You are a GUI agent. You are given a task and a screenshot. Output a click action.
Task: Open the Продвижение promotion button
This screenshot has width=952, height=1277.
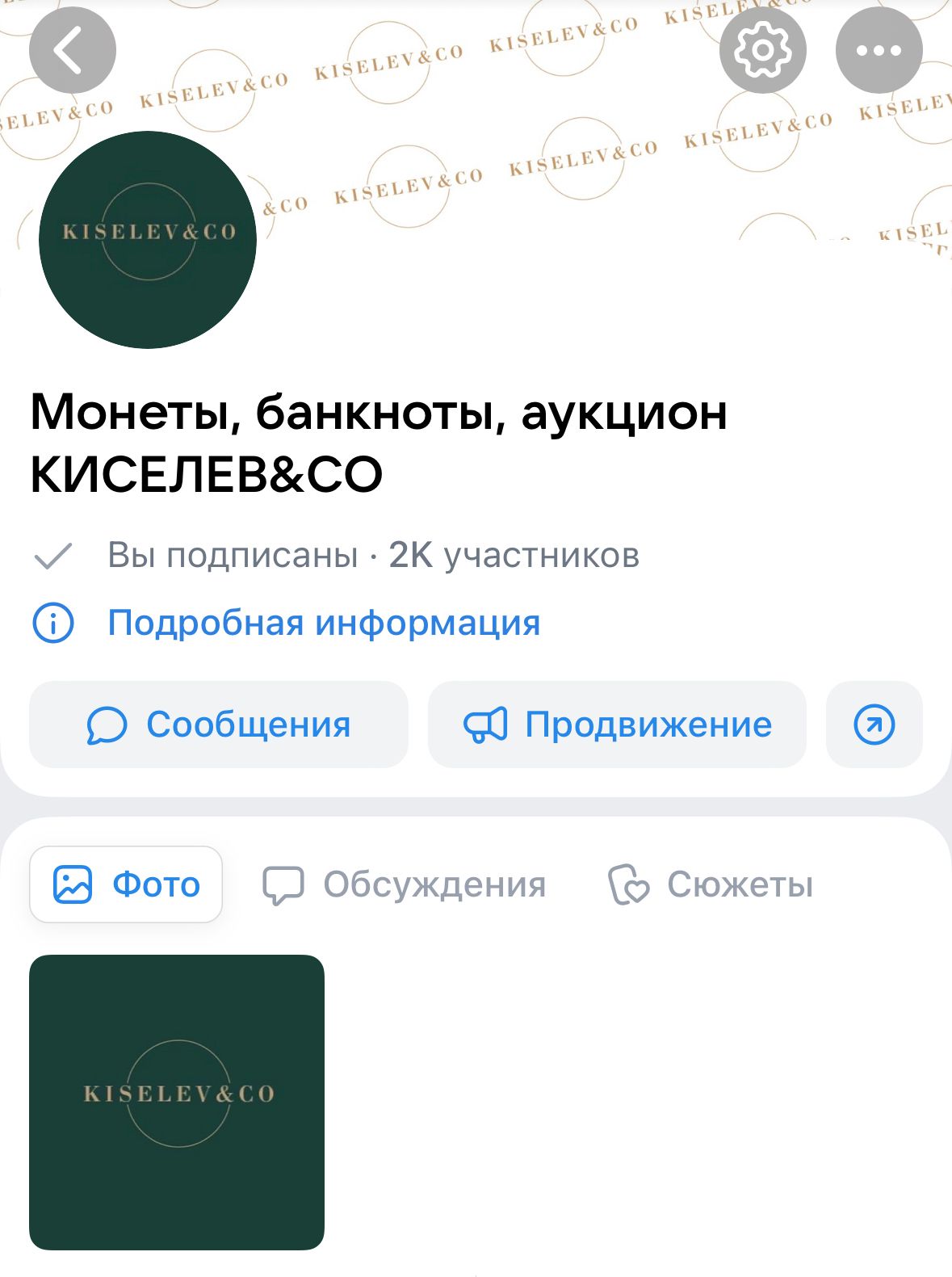(617, 725)
